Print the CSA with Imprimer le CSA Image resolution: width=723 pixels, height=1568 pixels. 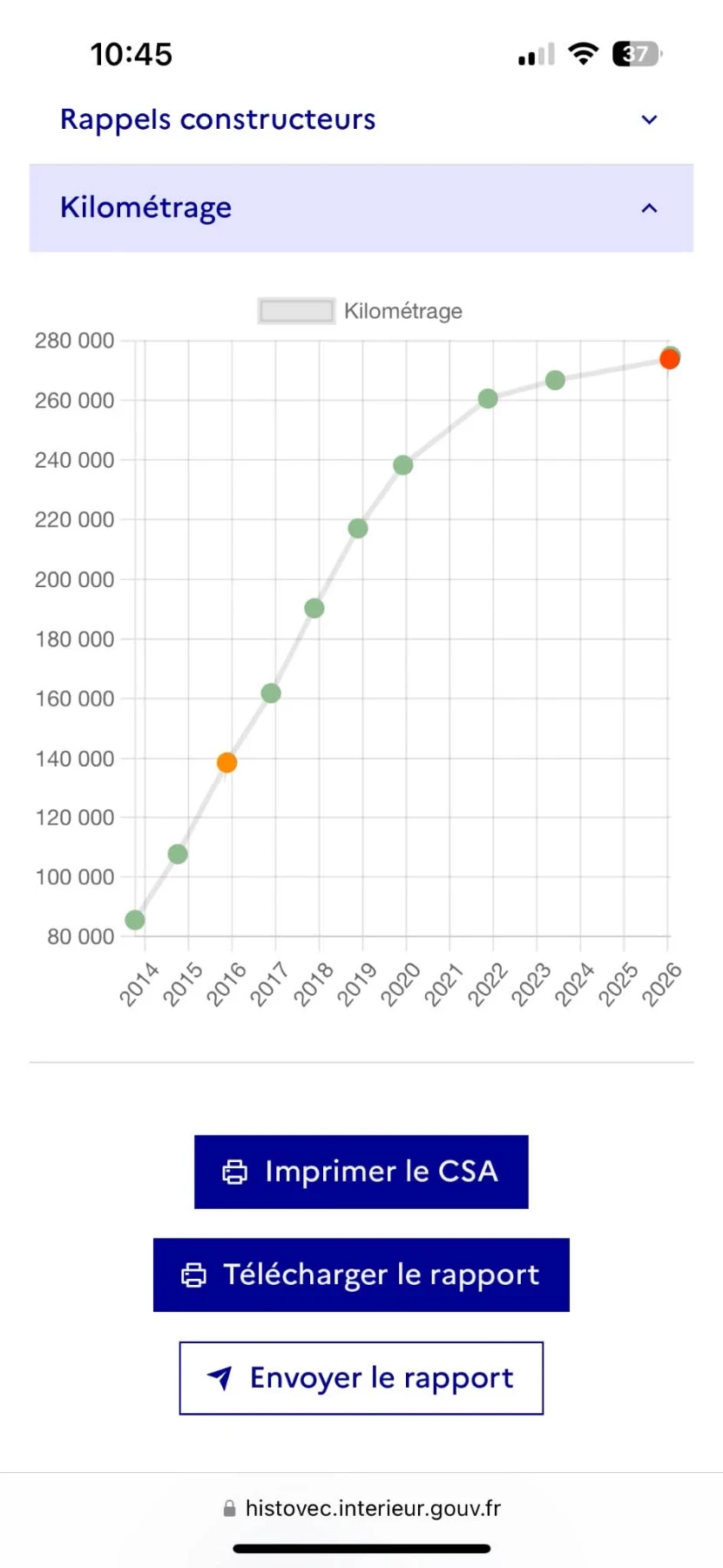361,1172
